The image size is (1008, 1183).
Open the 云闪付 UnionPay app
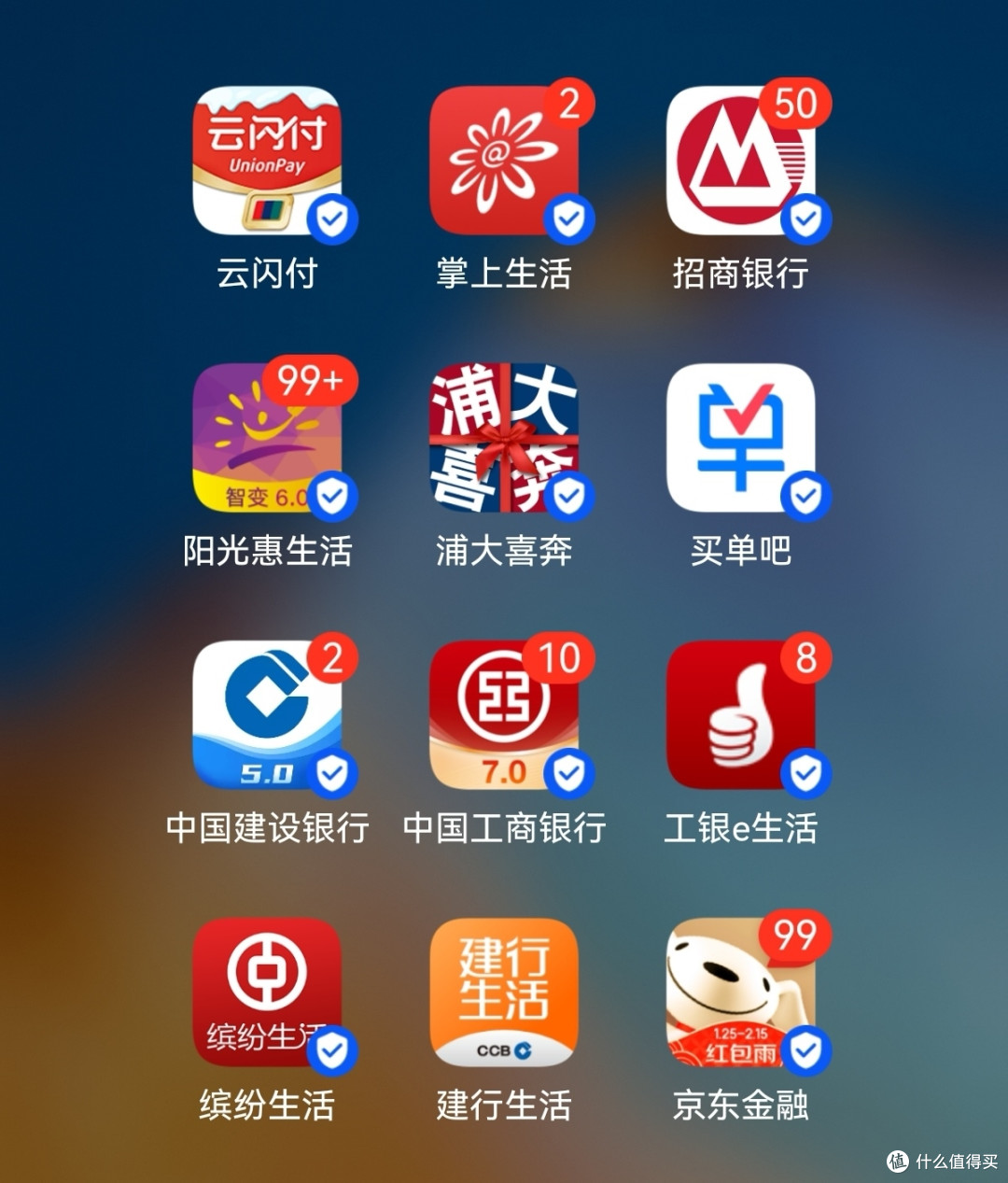[x=267, y=161]
